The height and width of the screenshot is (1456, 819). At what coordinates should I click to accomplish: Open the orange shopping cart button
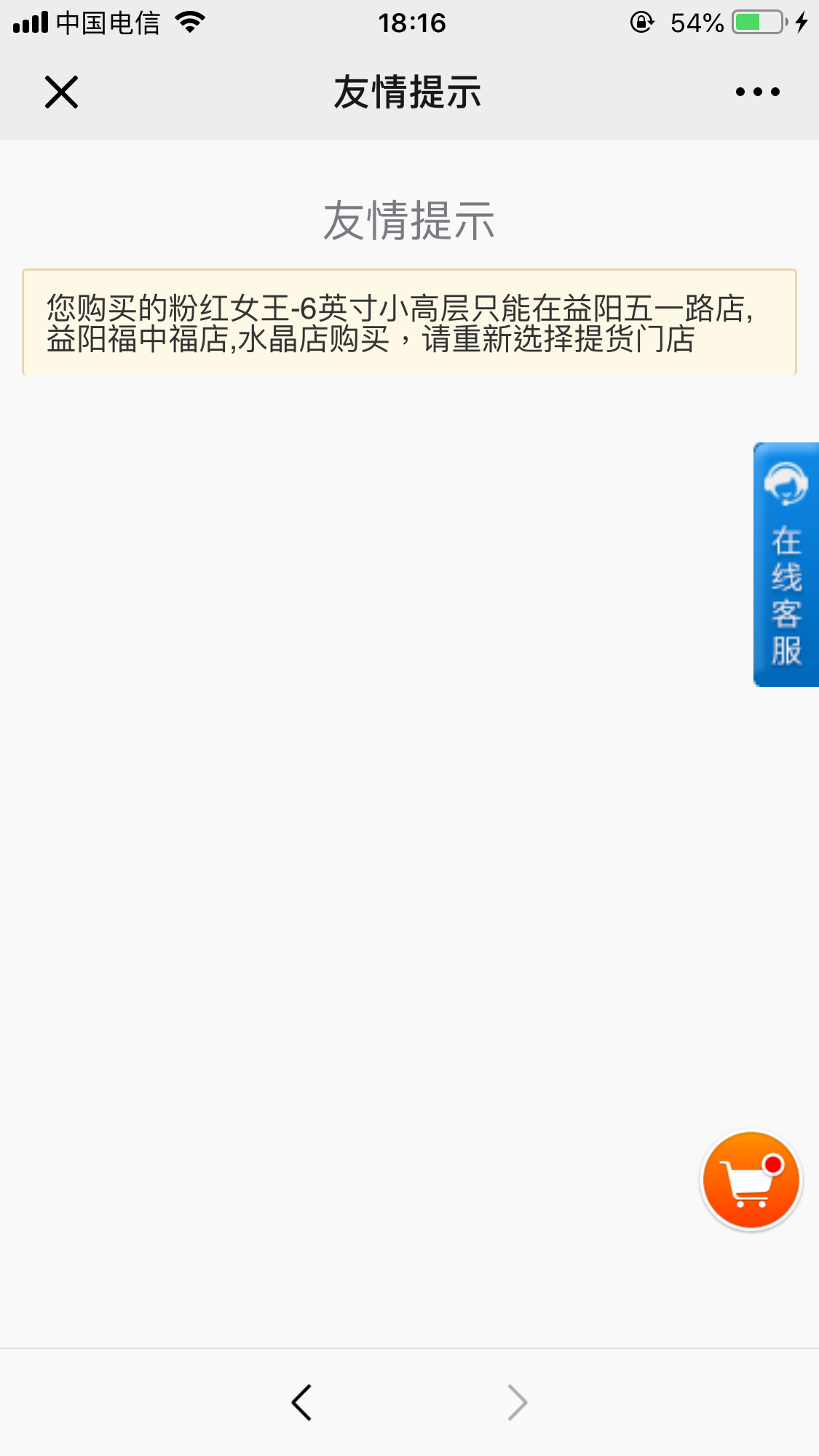[751, 1180]
